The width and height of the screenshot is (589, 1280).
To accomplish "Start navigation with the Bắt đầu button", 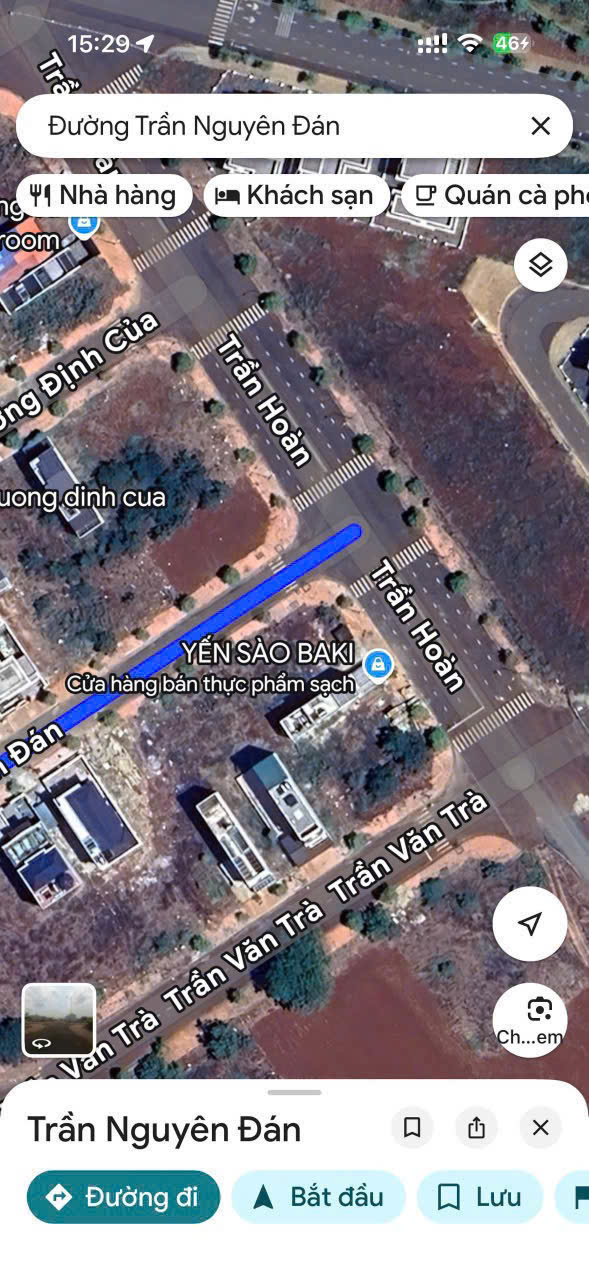I will coord(318,1197).
